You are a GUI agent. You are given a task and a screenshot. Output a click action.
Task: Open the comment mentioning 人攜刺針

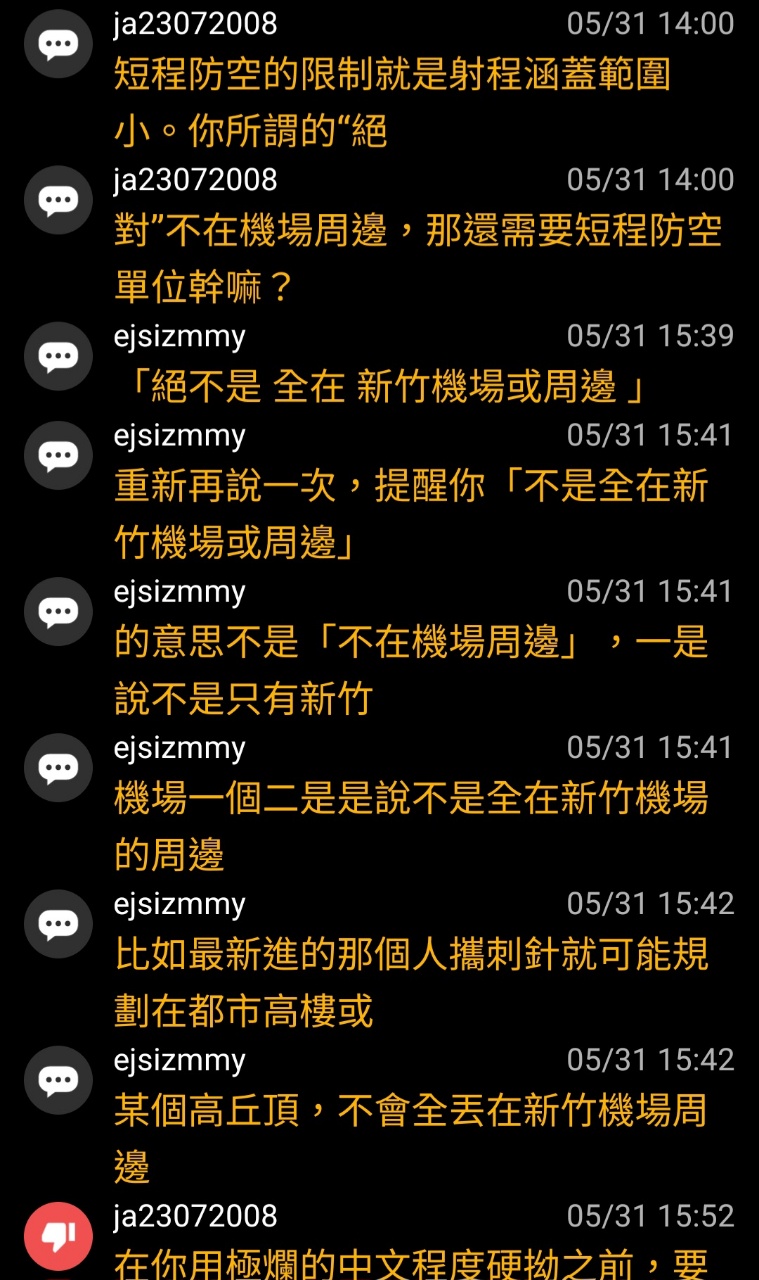point(379,958)
